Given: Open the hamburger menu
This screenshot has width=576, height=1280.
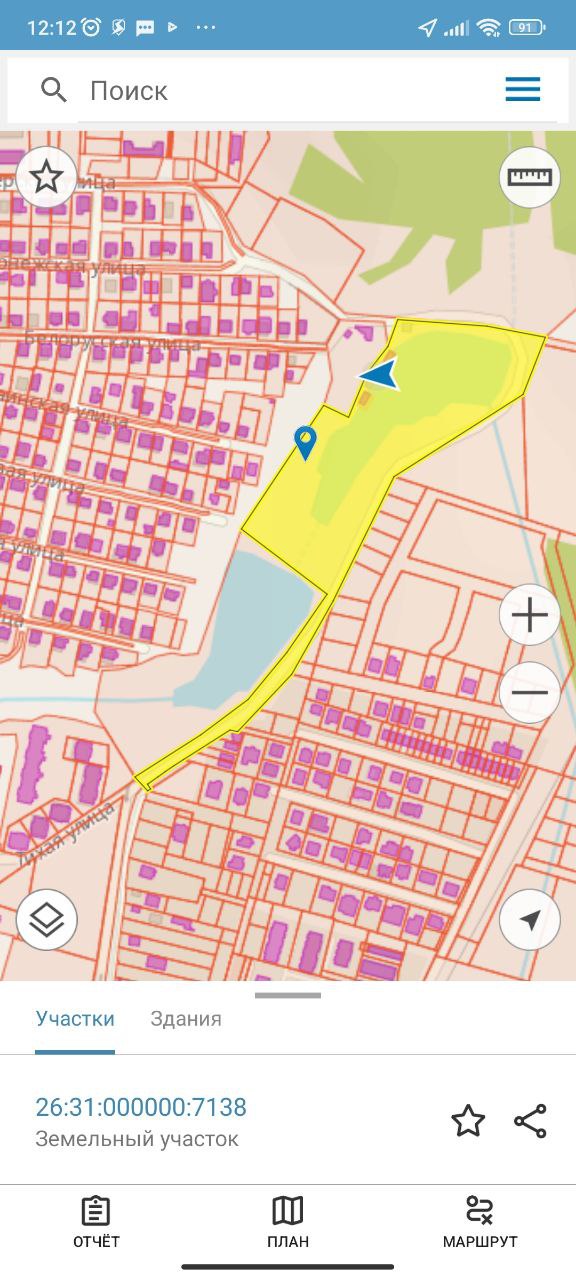Looking at the screenshot, I should [523, 90].
